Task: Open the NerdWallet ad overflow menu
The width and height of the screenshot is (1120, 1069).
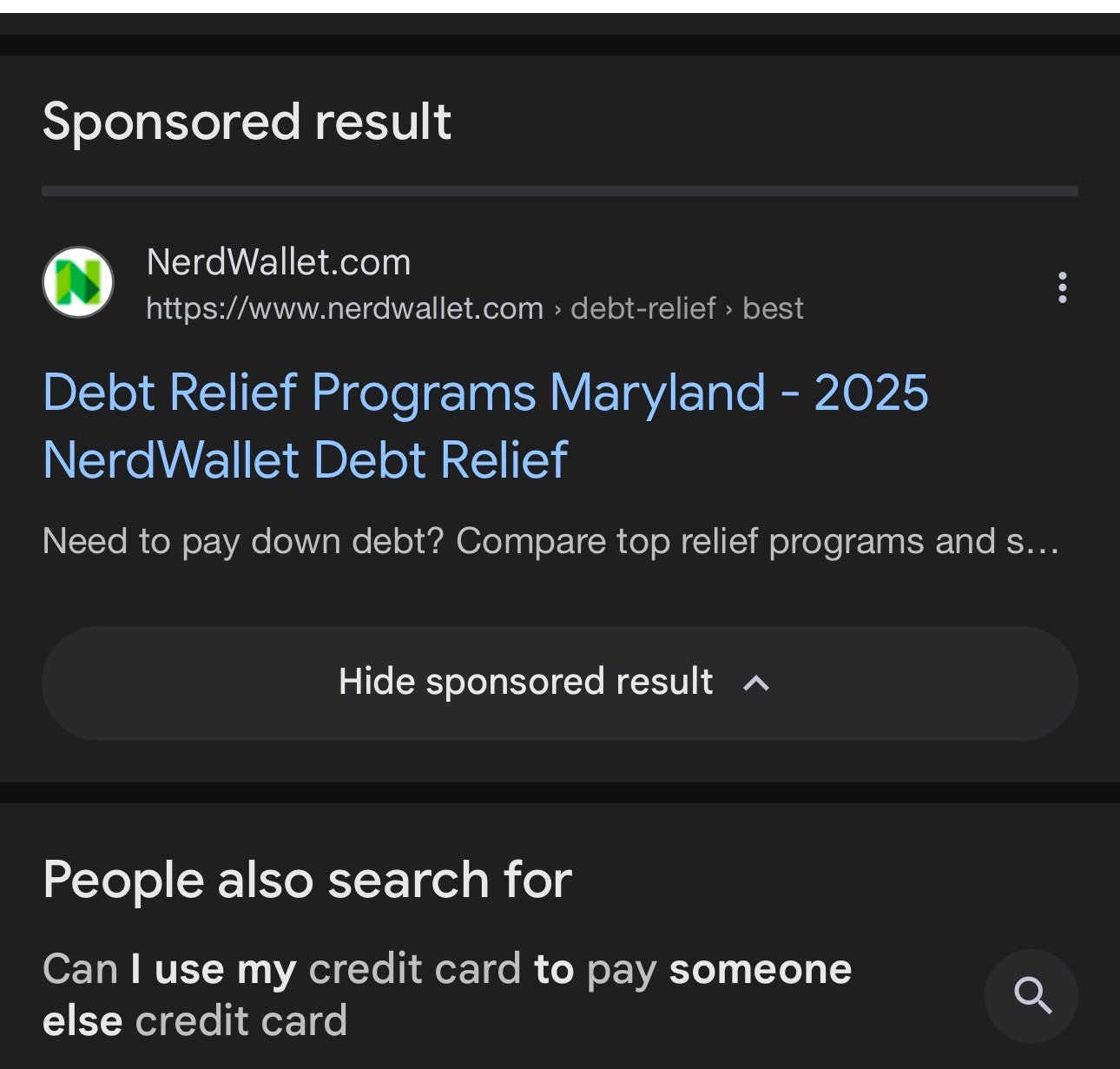Action: [x=1062, y=287]
